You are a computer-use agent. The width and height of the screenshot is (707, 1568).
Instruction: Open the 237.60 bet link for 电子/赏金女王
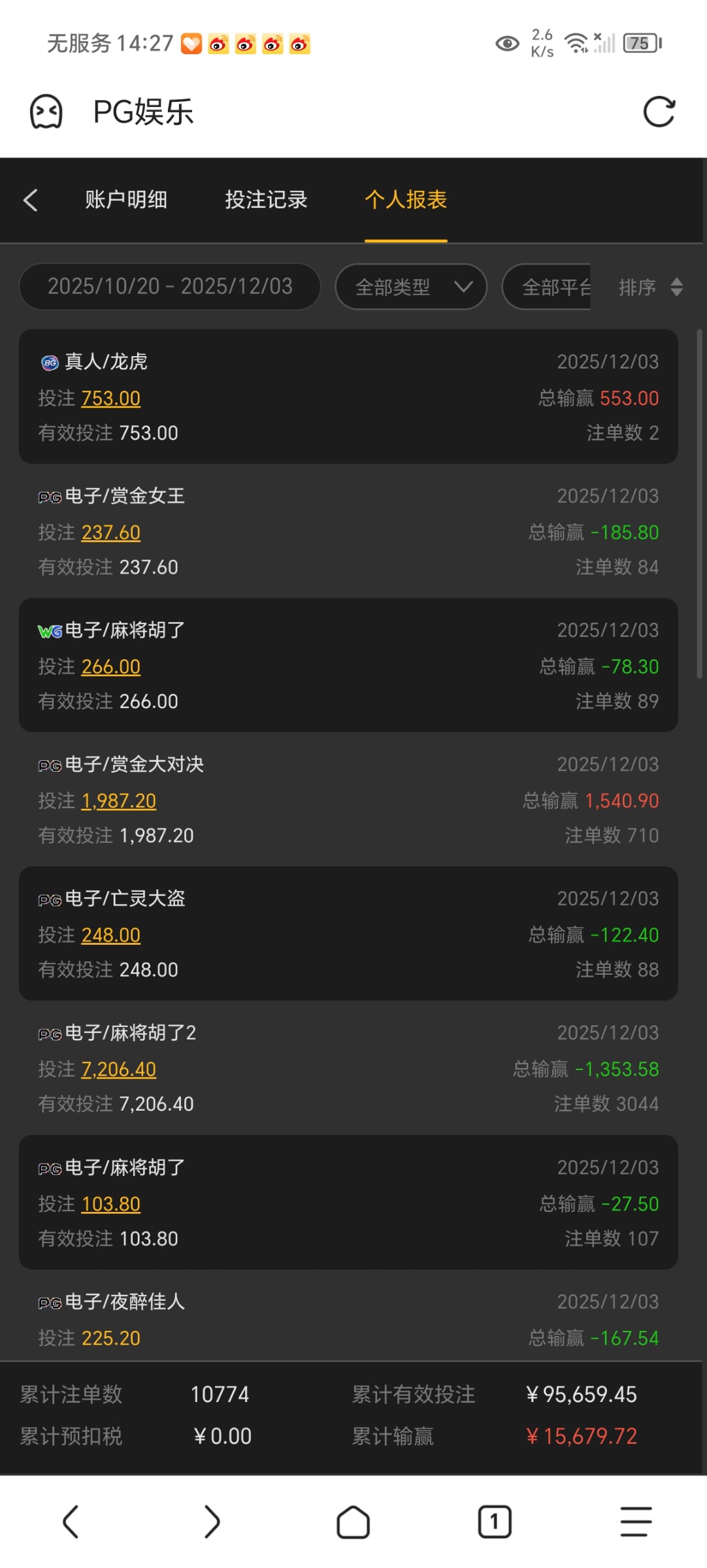pyautogui.click(x=111, y=533)
